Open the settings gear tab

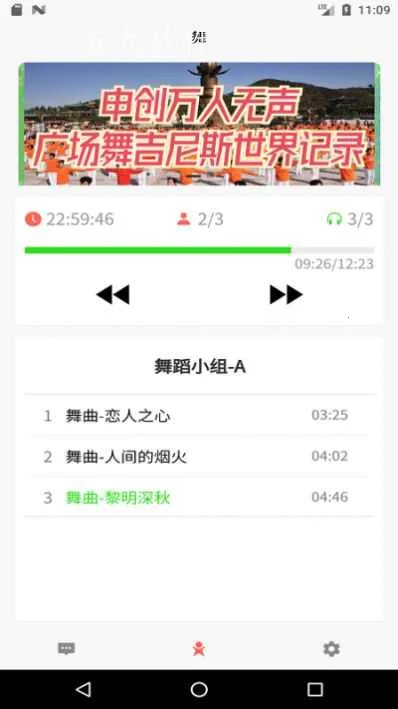coord(332,649)
